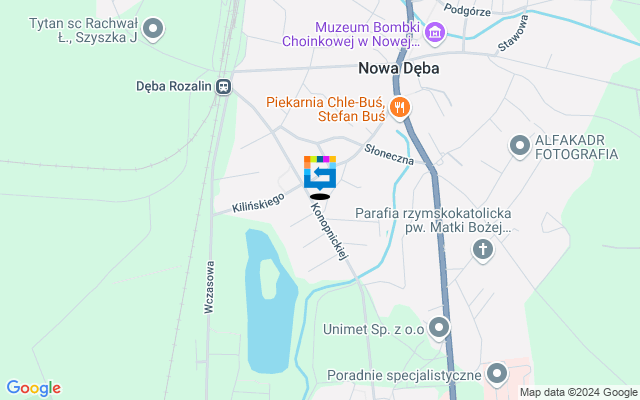Screen dimensions: 640x400
Task: Tap the Dęba Rozalin train station icon
Action: (224, 86)
